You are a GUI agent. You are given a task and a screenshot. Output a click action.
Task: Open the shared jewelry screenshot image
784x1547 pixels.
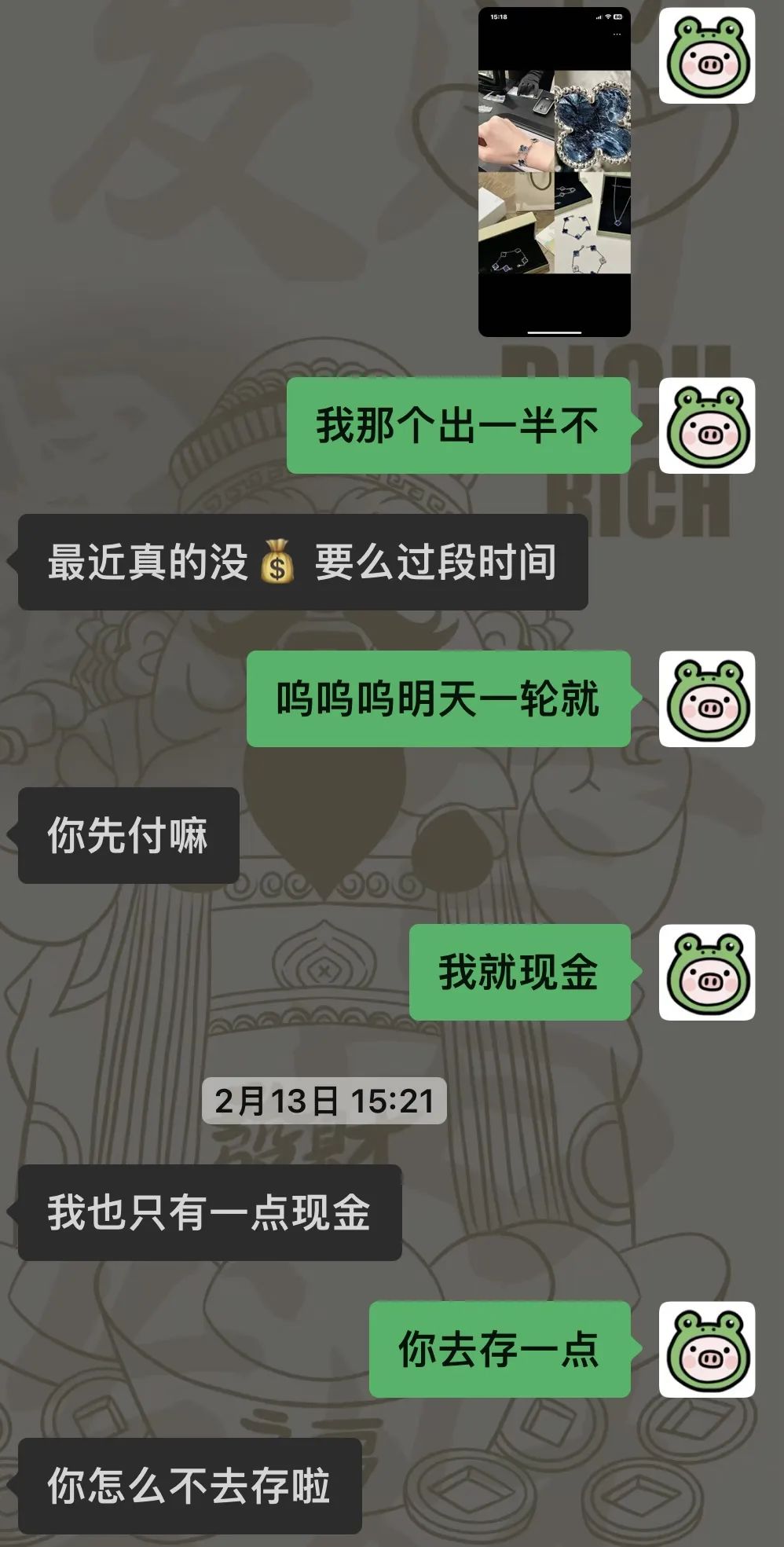tap(554, 172)
